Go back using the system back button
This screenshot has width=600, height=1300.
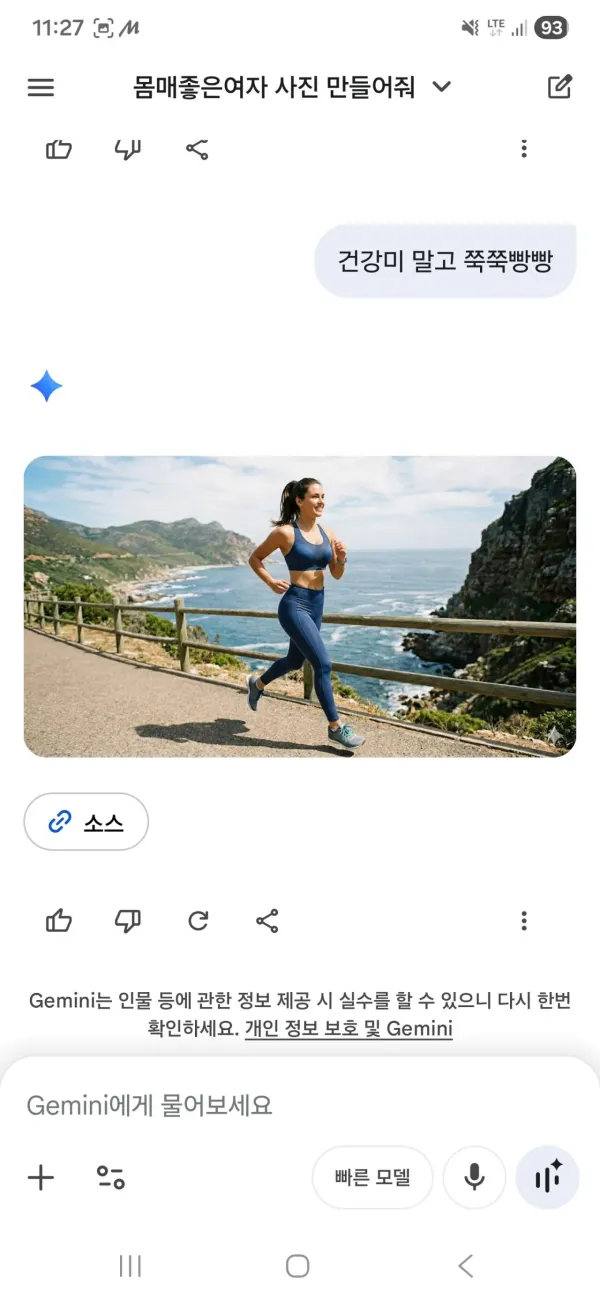pyautogui.click(x=465, y=1266)
